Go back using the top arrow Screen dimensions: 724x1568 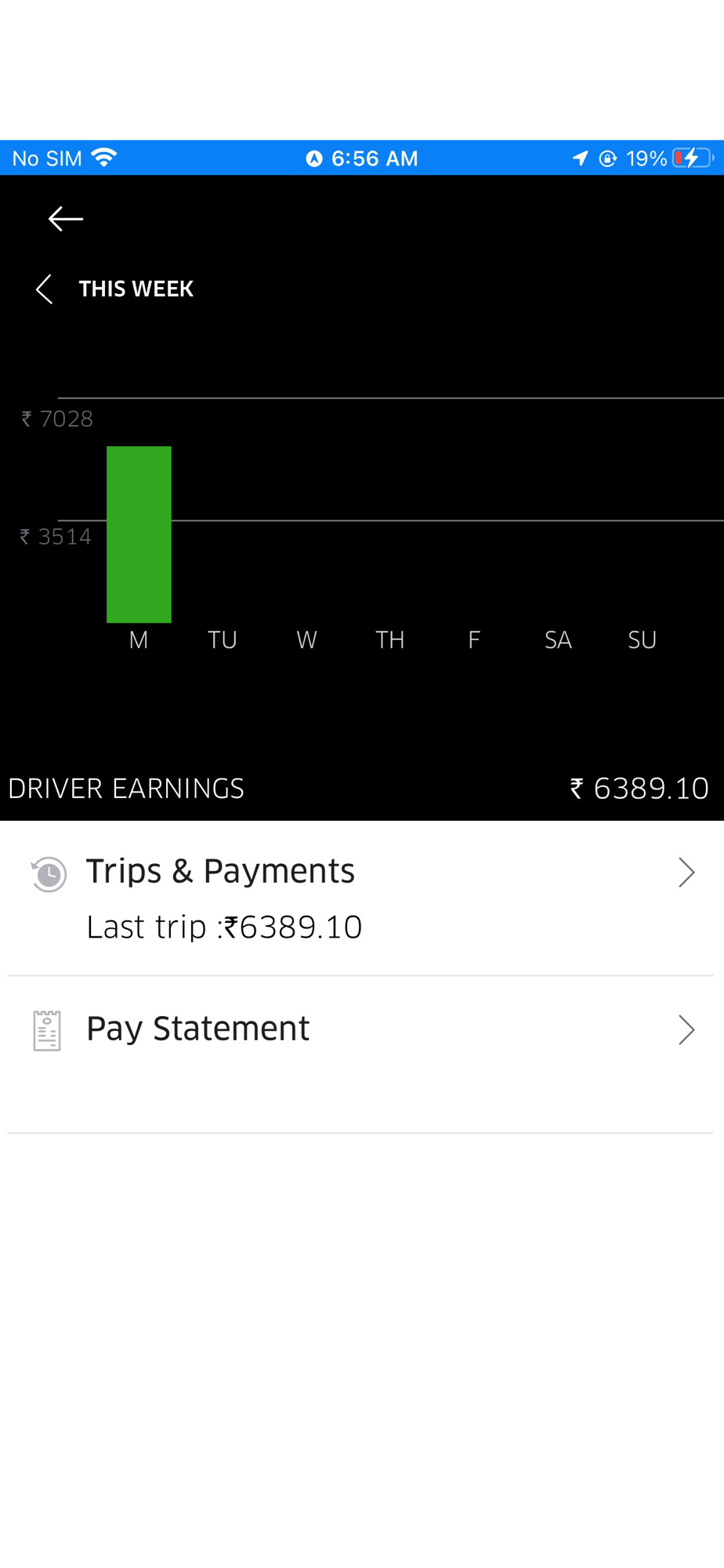tap(66, 219)
